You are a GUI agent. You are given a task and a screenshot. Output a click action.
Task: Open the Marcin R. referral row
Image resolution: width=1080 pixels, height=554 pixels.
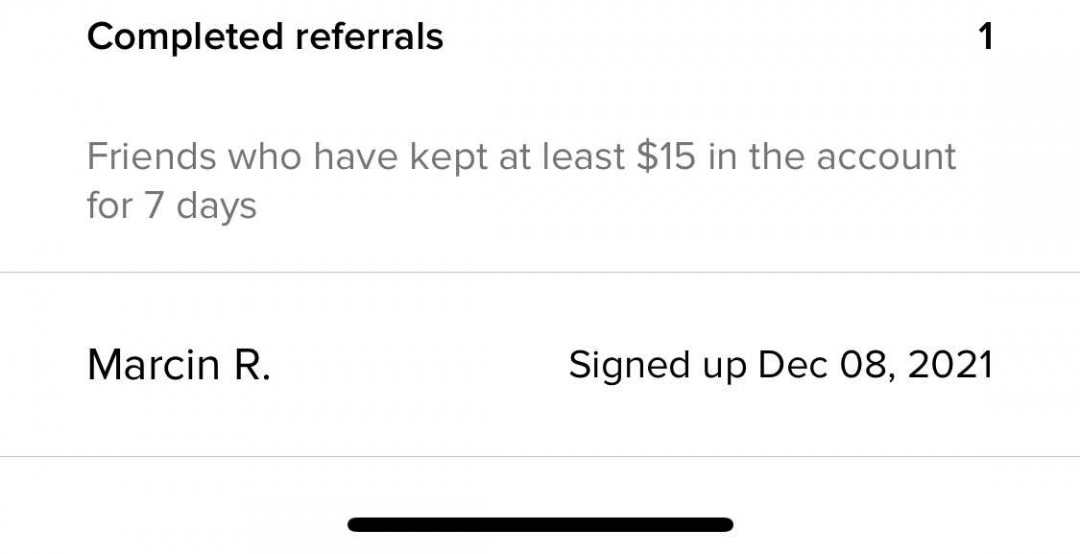[540, 365]
